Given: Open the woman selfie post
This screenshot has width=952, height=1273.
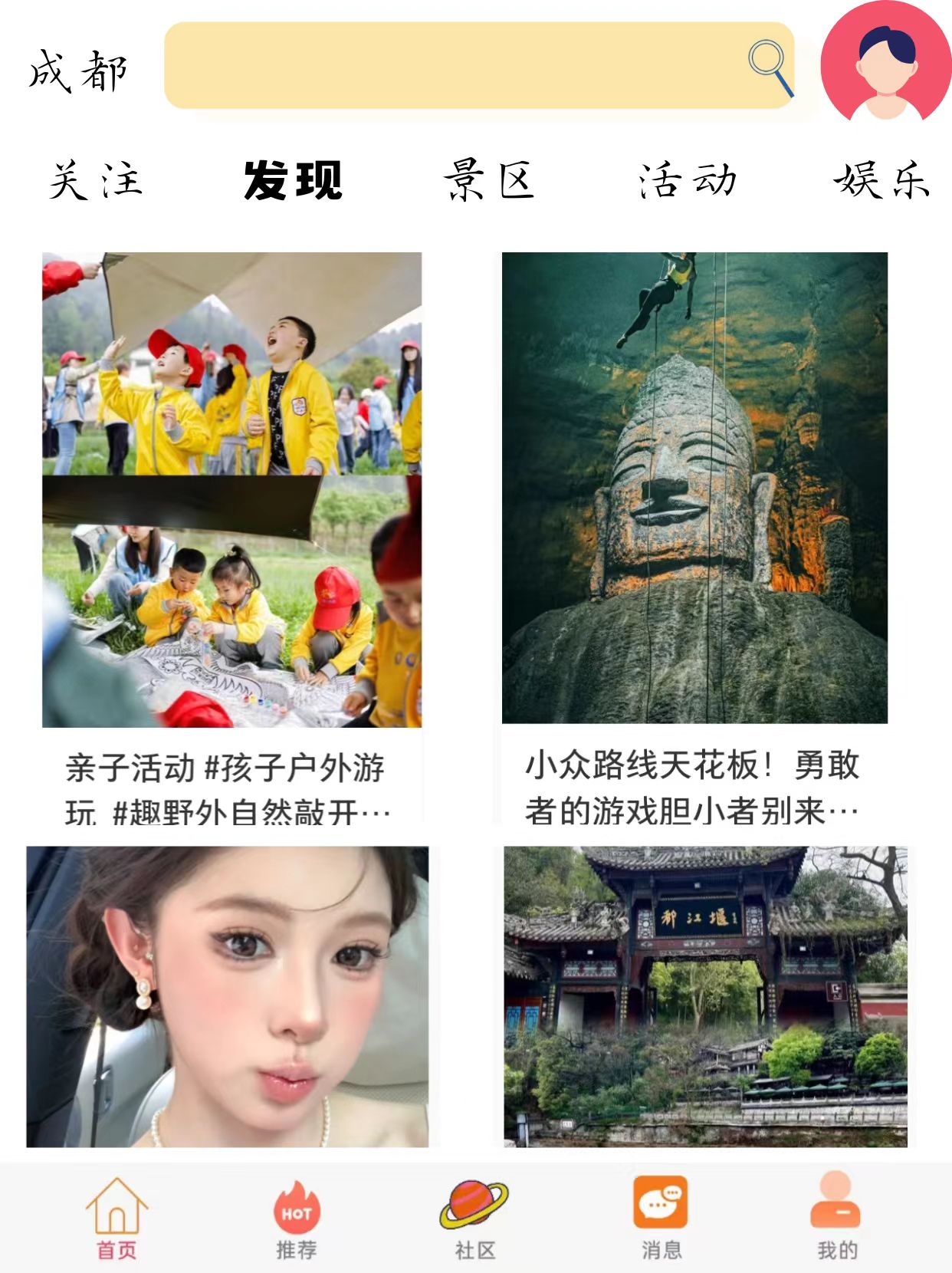Looking at the screenshot, I should [x=228, y=997].
